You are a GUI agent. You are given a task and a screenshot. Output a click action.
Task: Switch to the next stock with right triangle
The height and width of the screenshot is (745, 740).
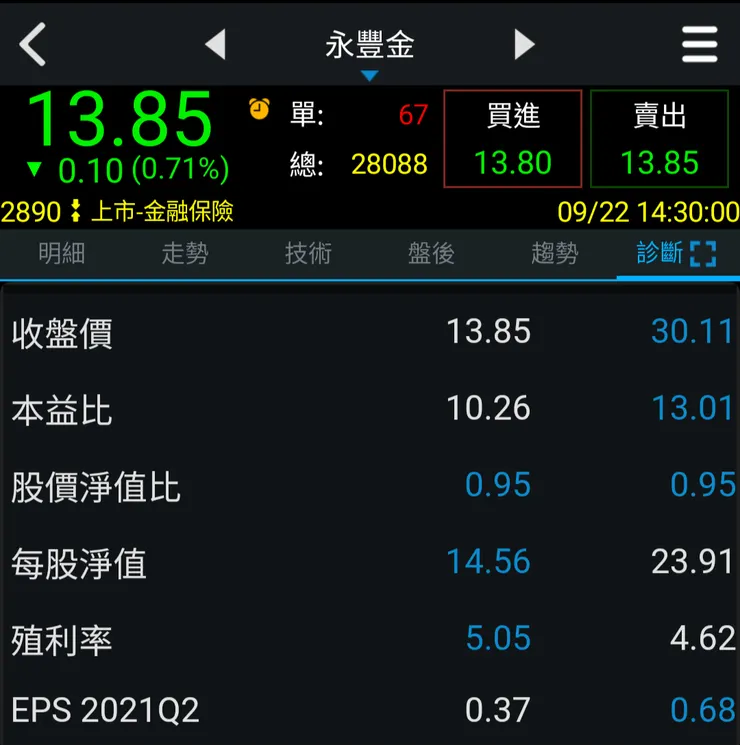[x=524, y=45]
